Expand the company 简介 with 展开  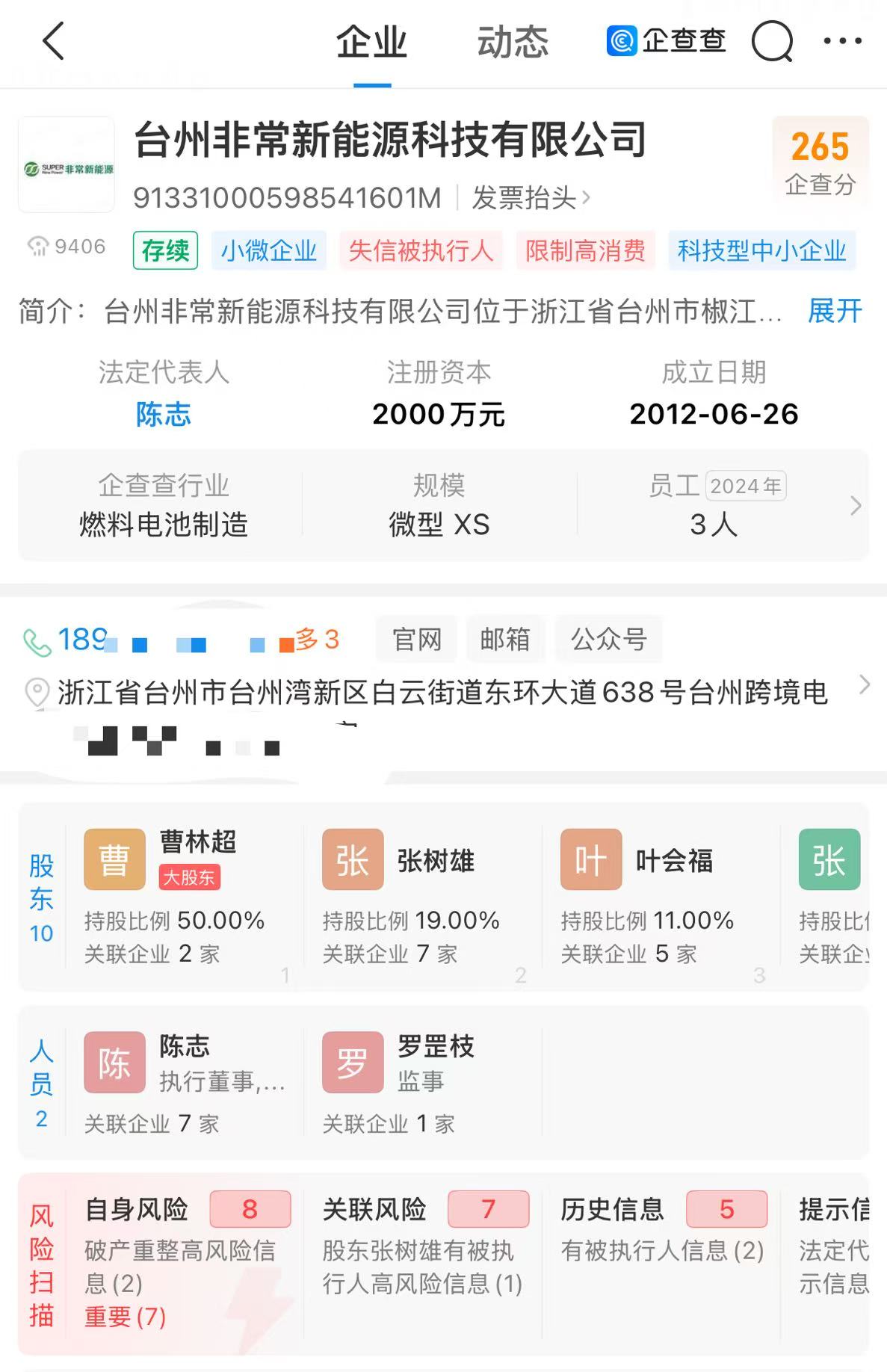pos(835,311)
